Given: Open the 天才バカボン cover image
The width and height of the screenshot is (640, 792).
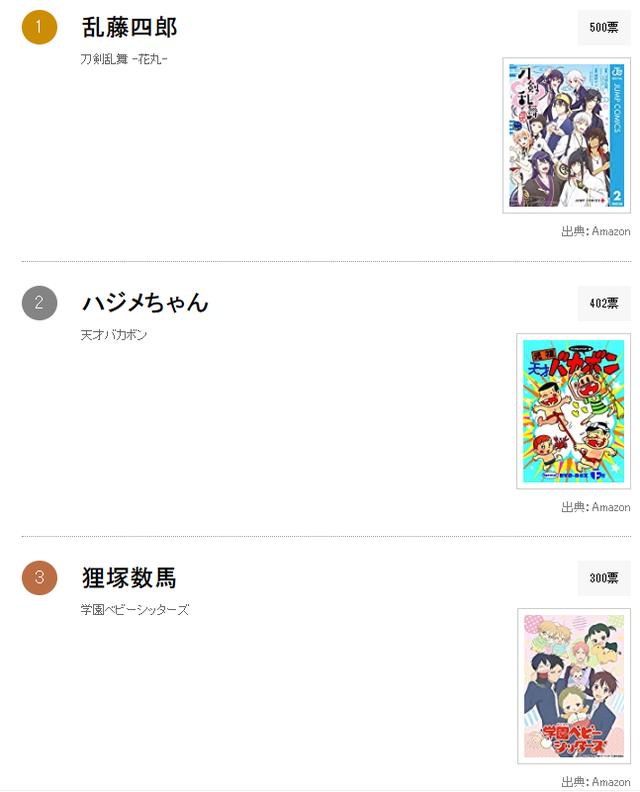Looking at the screenshot, I should [x=573, y=411].
